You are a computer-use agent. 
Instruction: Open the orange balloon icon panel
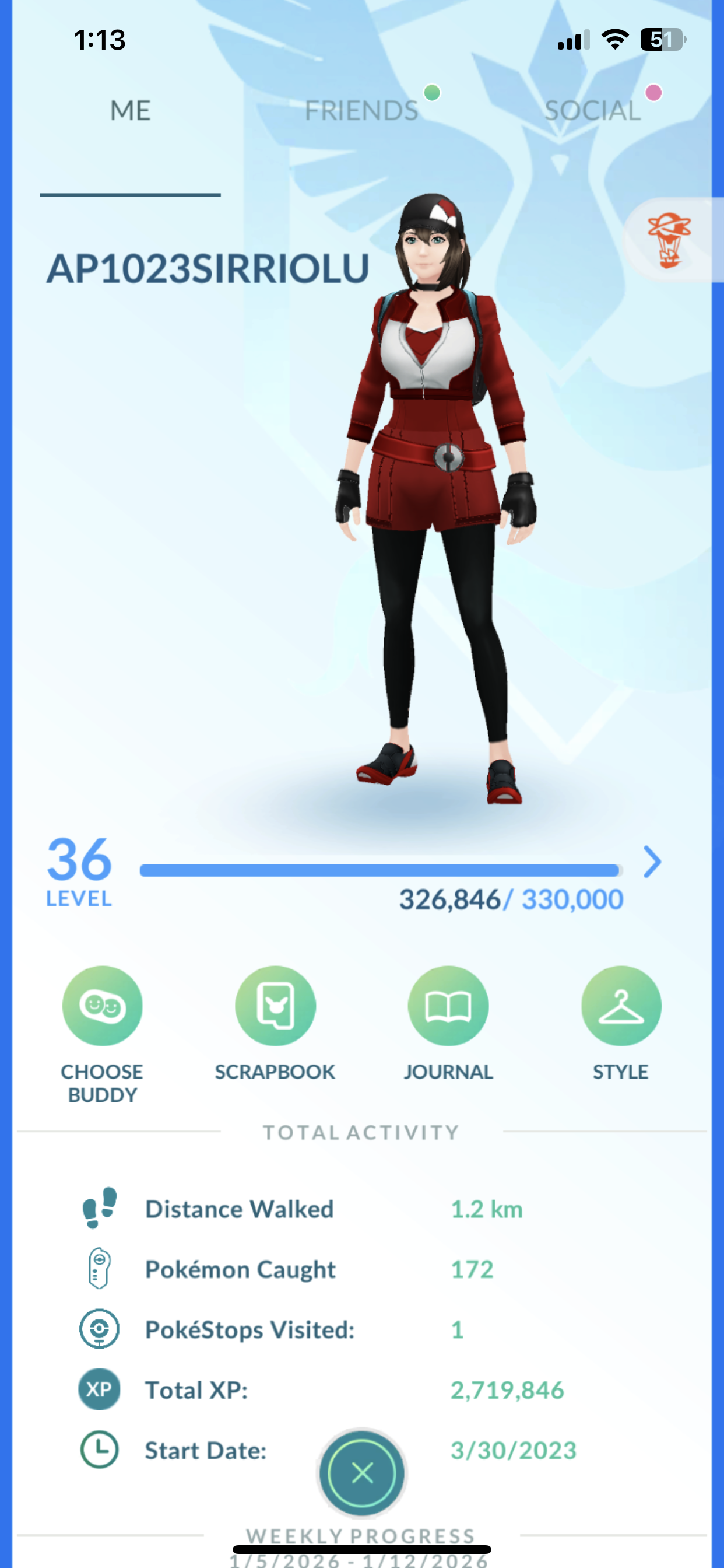pos(669,240)
